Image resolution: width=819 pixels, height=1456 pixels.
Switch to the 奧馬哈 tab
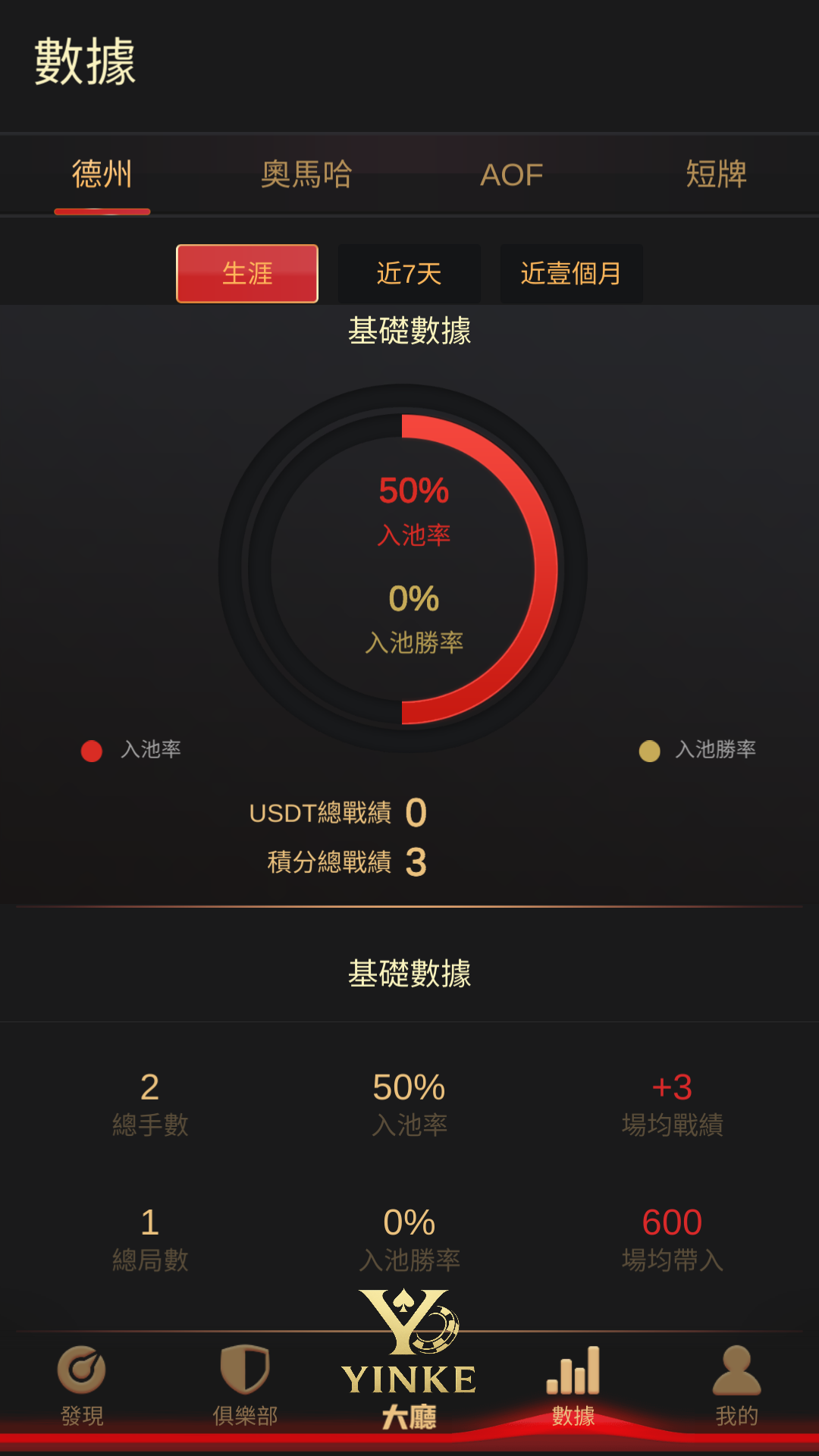tap(306, 175)
